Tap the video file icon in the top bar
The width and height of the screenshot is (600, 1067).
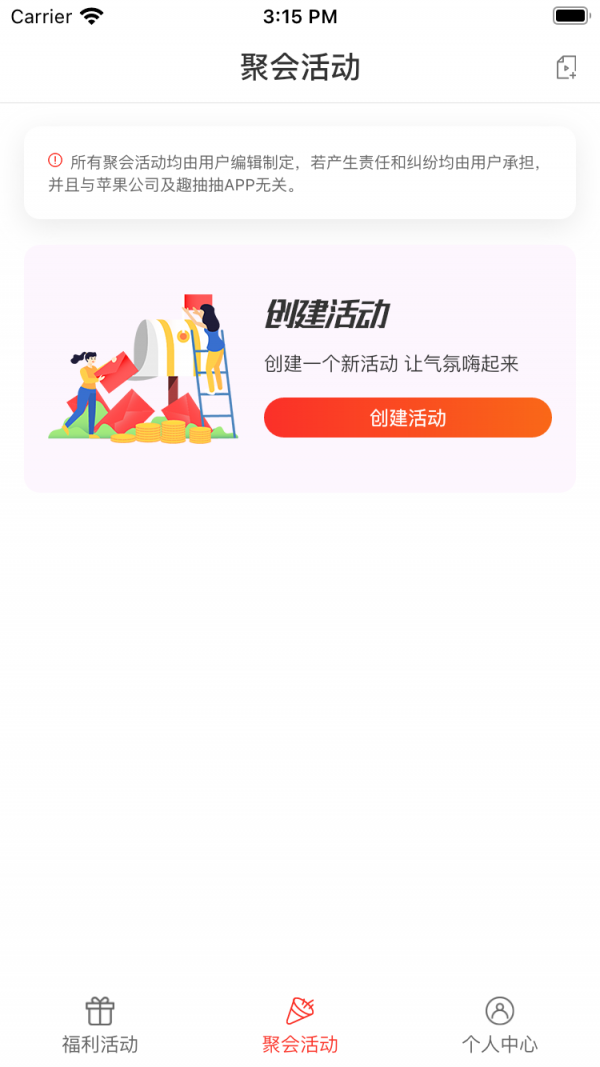tap(566, 67)
